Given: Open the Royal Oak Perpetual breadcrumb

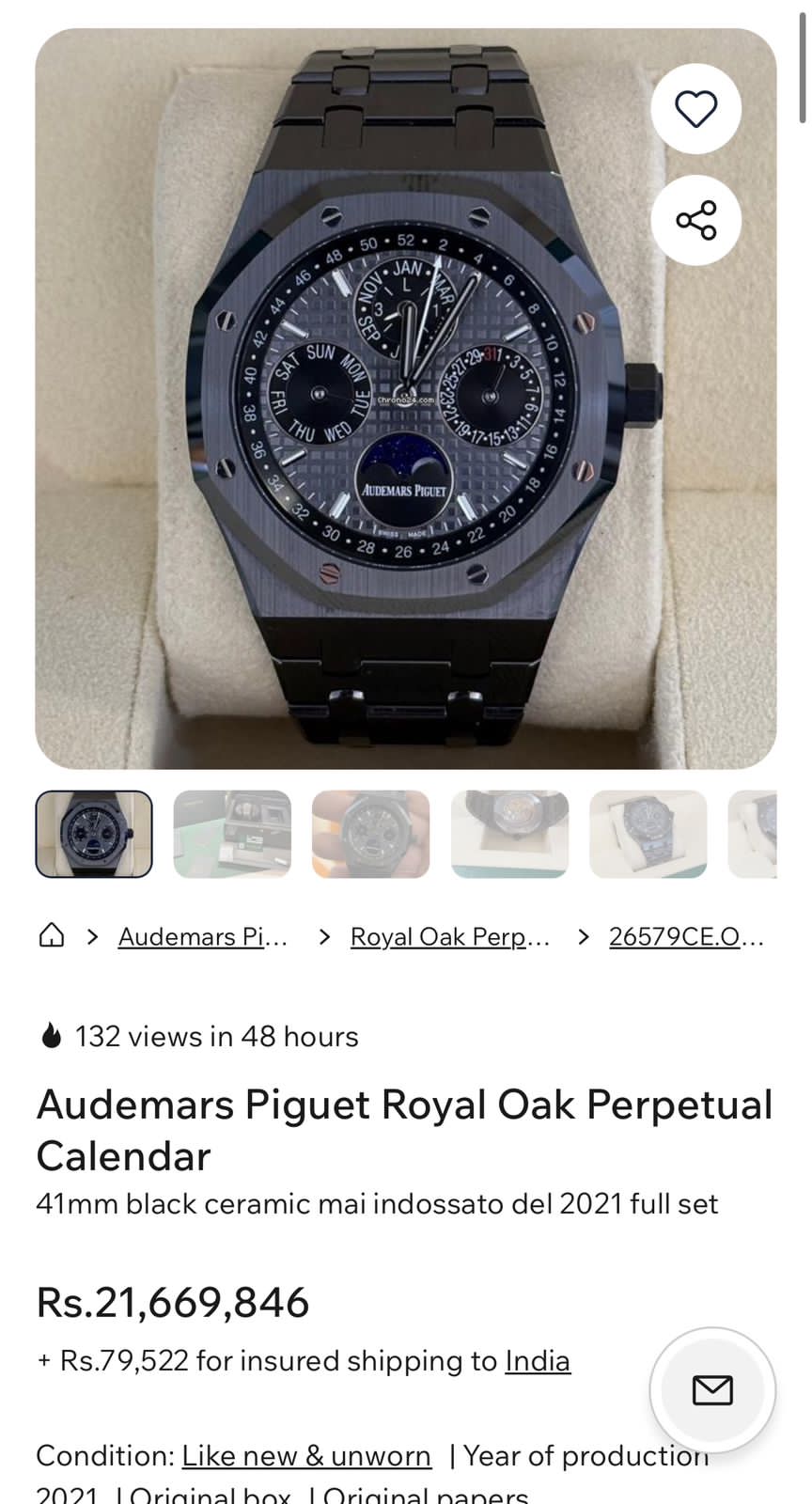Looking at the screenshot, I should [450, 936].
